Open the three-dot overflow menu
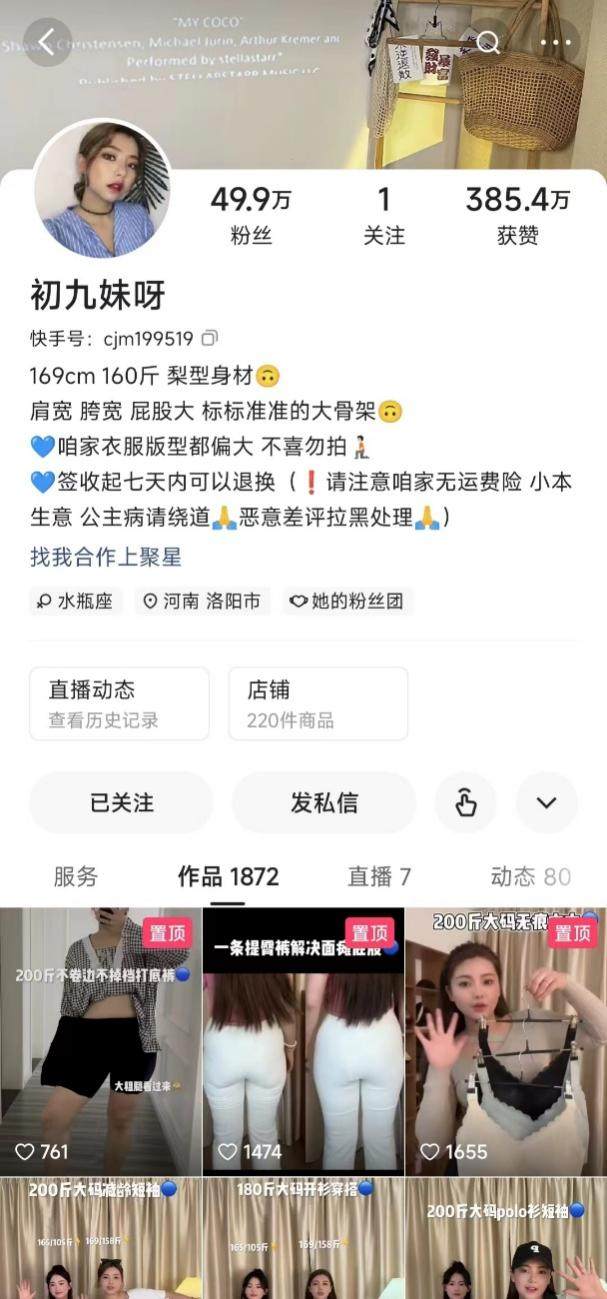 556,42
